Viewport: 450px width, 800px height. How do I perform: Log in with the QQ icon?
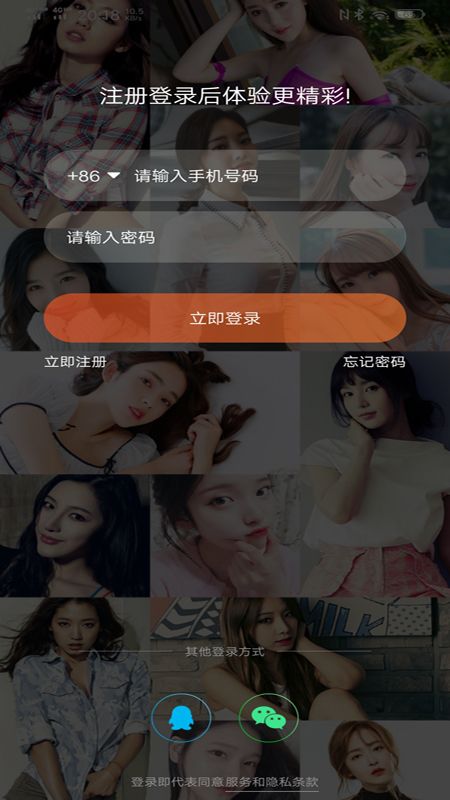[x=181, y=717]
